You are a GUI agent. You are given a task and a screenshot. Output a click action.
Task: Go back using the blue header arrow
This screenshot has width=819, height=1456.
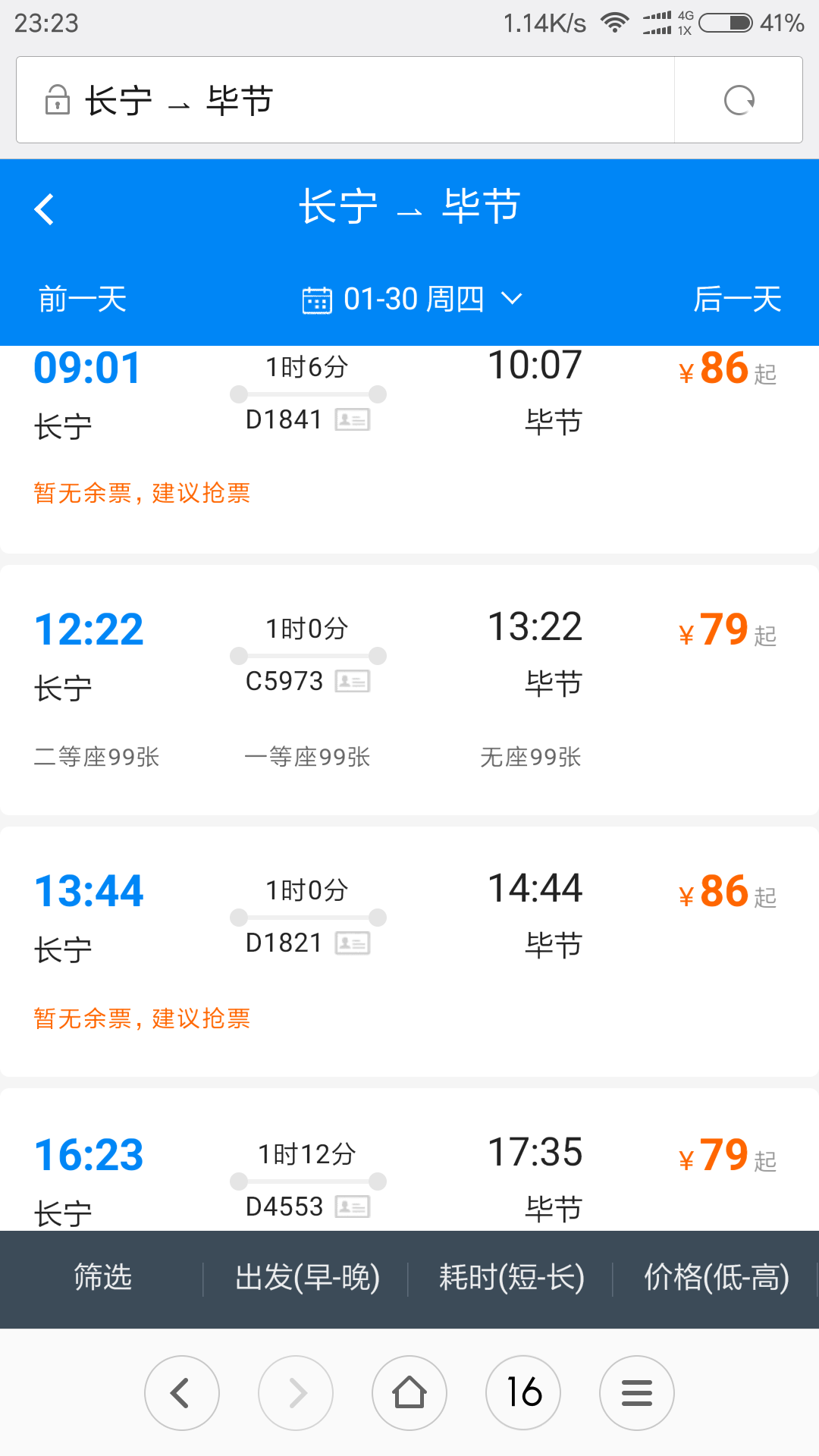click(x=44, y=209)
